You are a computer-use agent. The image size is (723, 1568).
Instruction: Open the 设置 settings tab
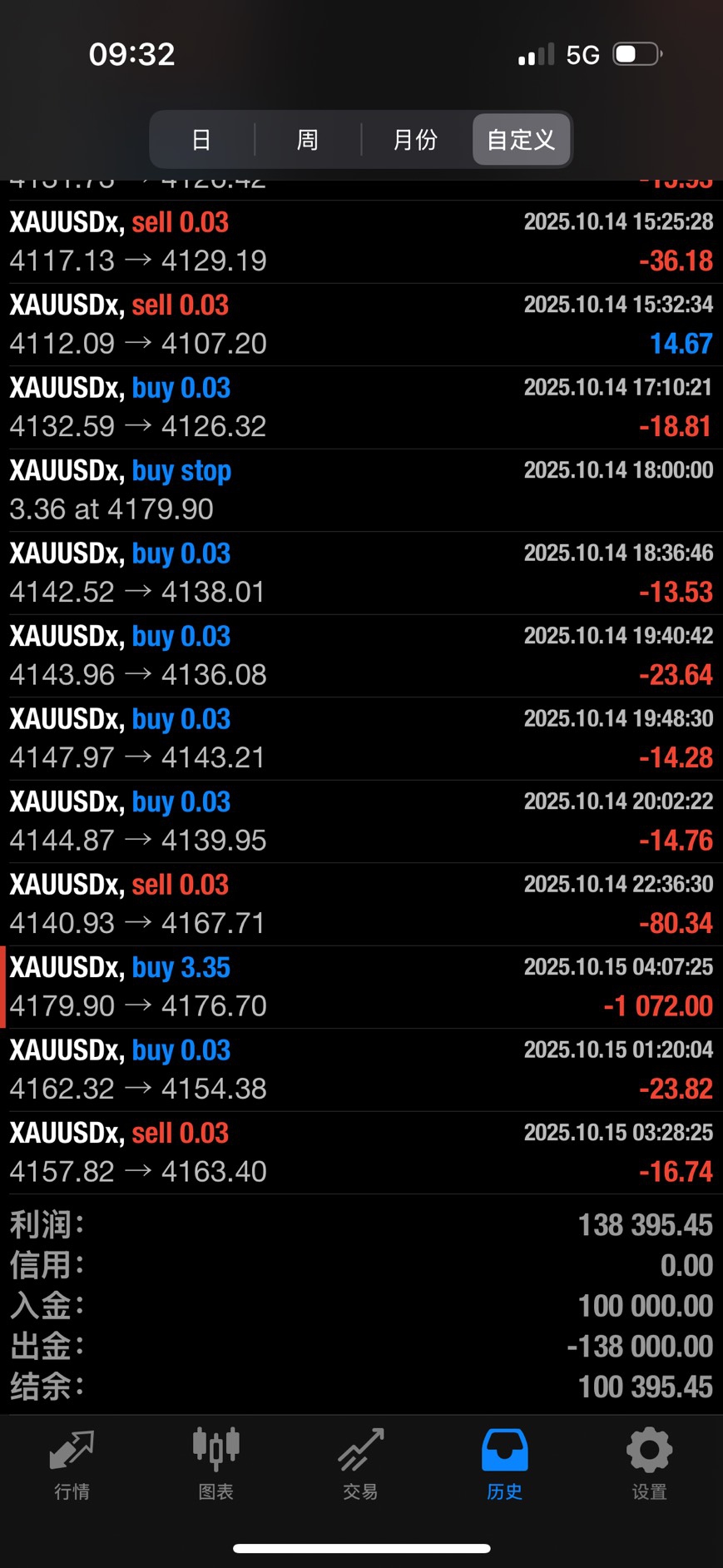pyautogui.click(x=649, y=1465)
